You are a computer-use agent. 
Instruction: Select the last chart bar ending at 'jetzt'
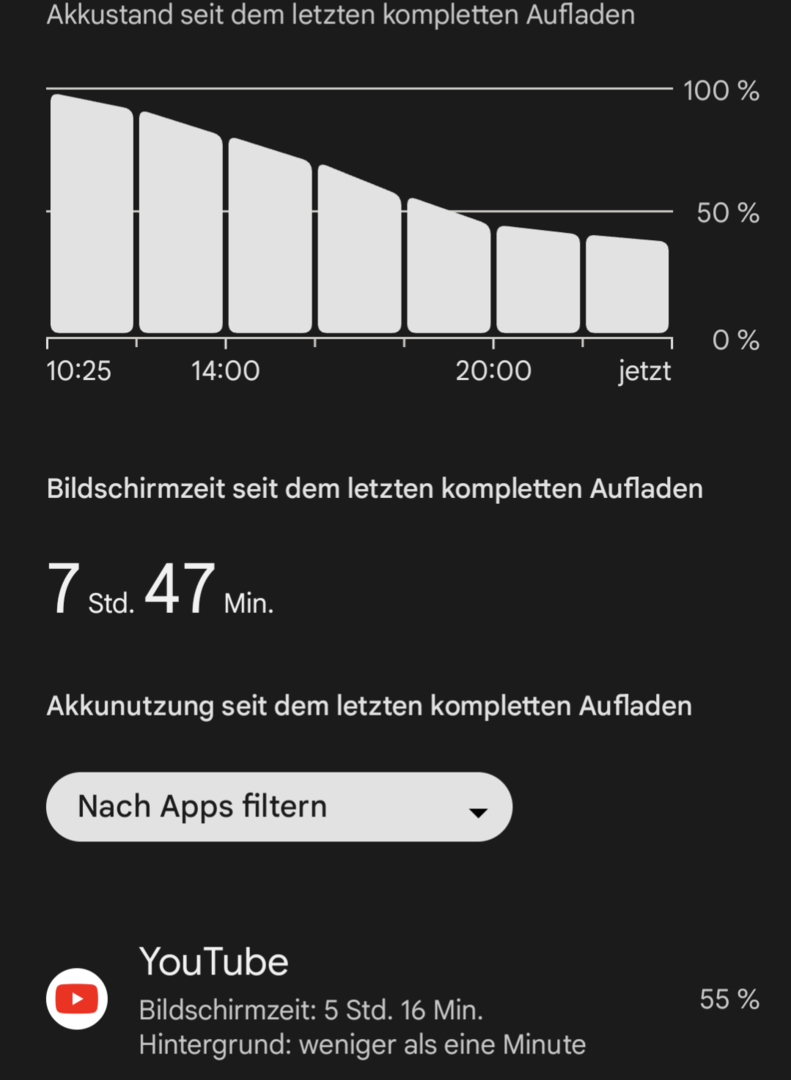click(x=627, y=286)
